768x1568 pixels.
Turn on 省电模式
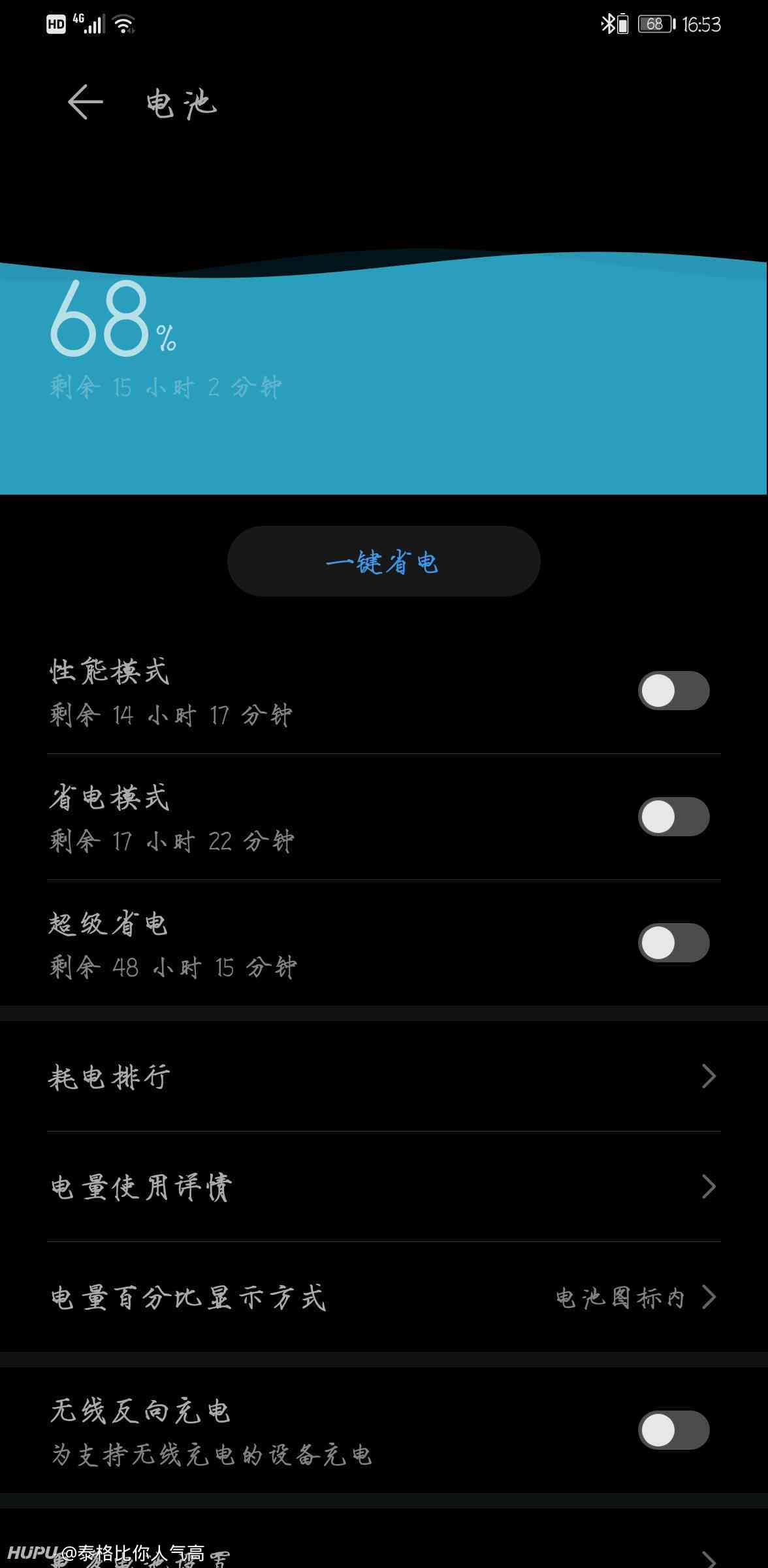point(673,817)
